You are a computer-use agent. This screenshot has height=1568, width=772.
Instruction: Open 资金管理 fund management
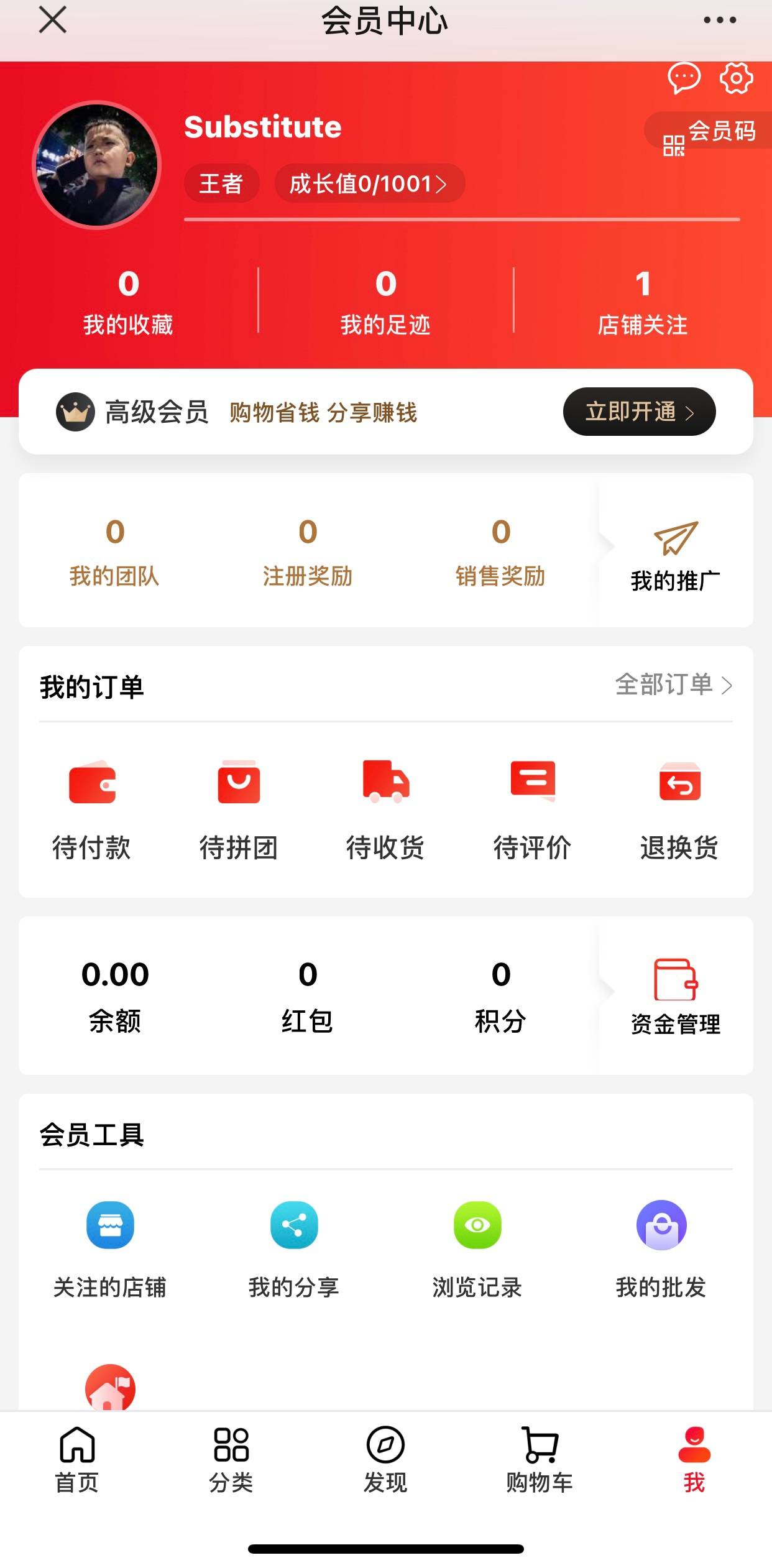675,996
